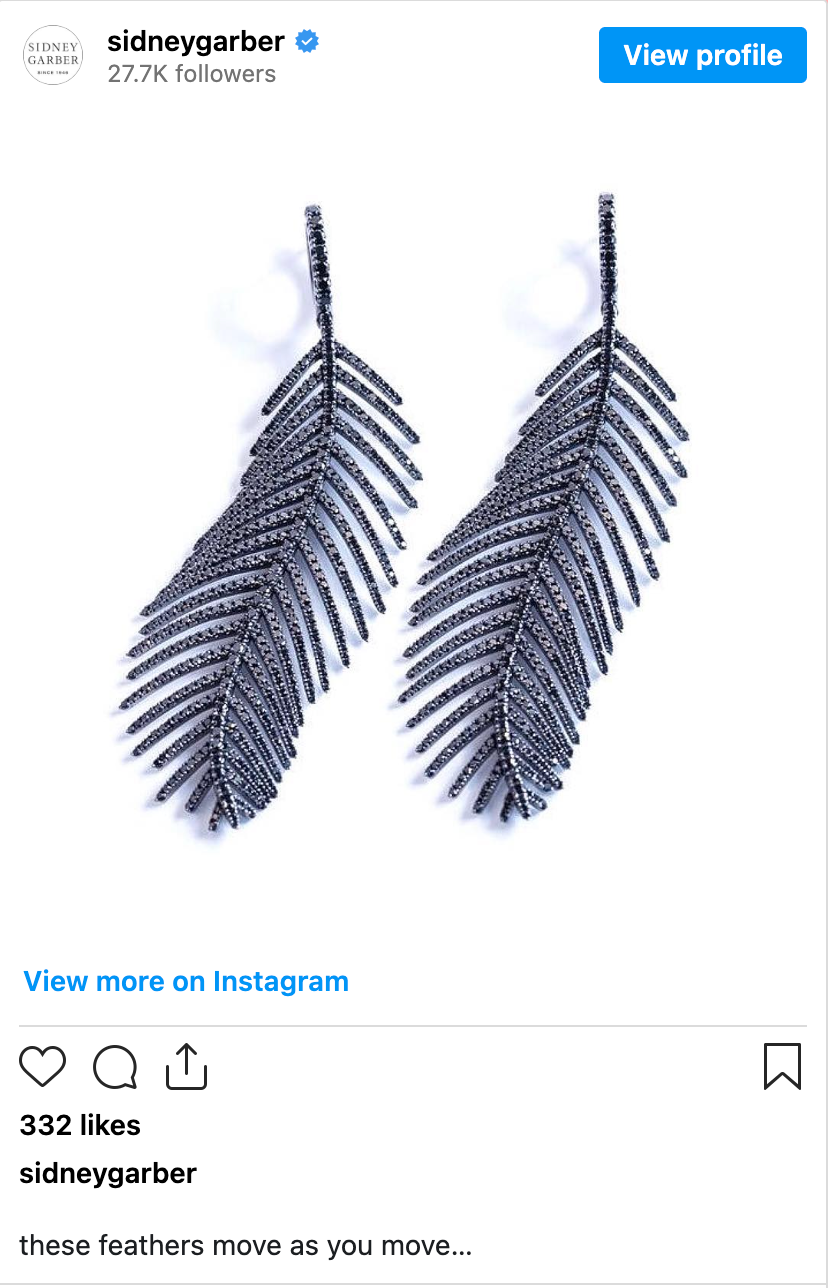Like the feather earrings post
The image size is (828, 1288).
(43, 1067)
